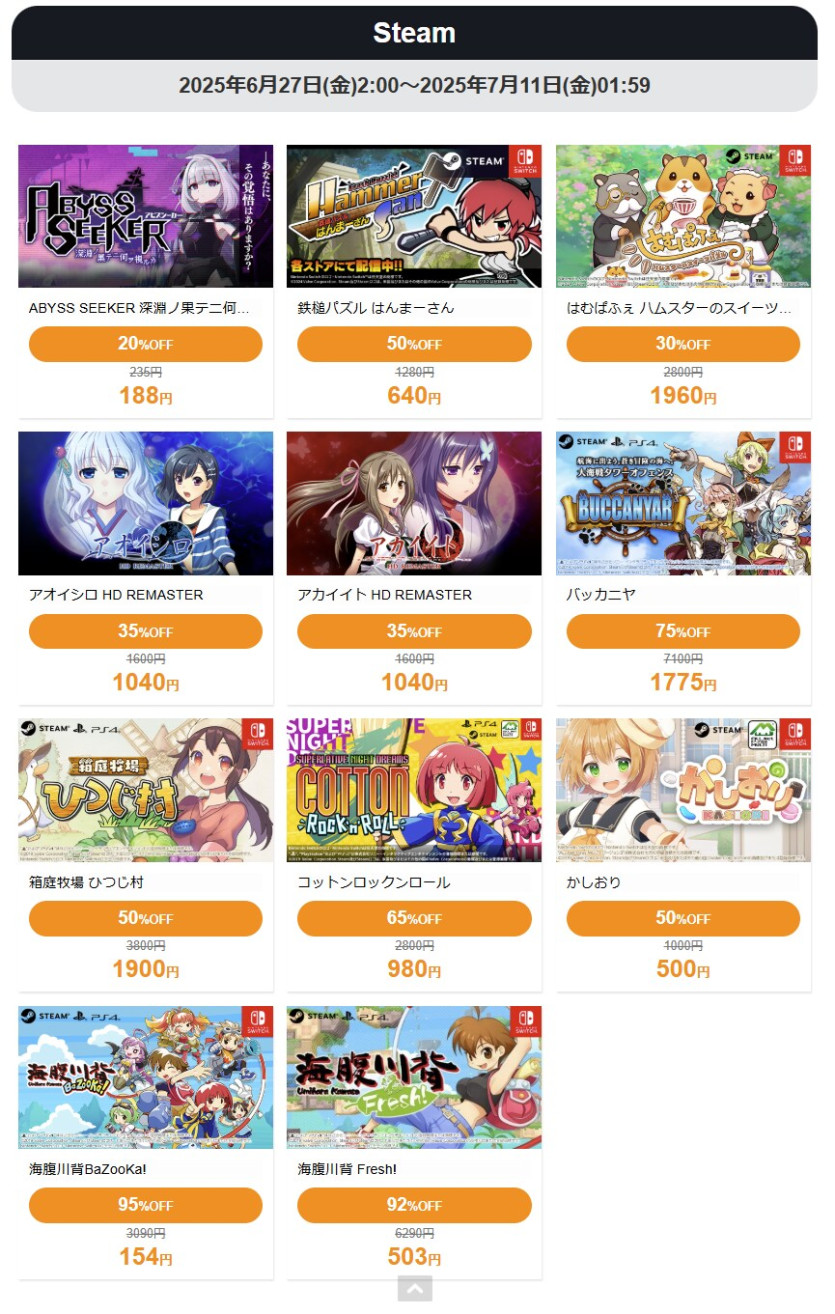The image size is (835, 1314).
Task: Click the 75%OFF badge on バッカニヤ
Action: (683, 631)
